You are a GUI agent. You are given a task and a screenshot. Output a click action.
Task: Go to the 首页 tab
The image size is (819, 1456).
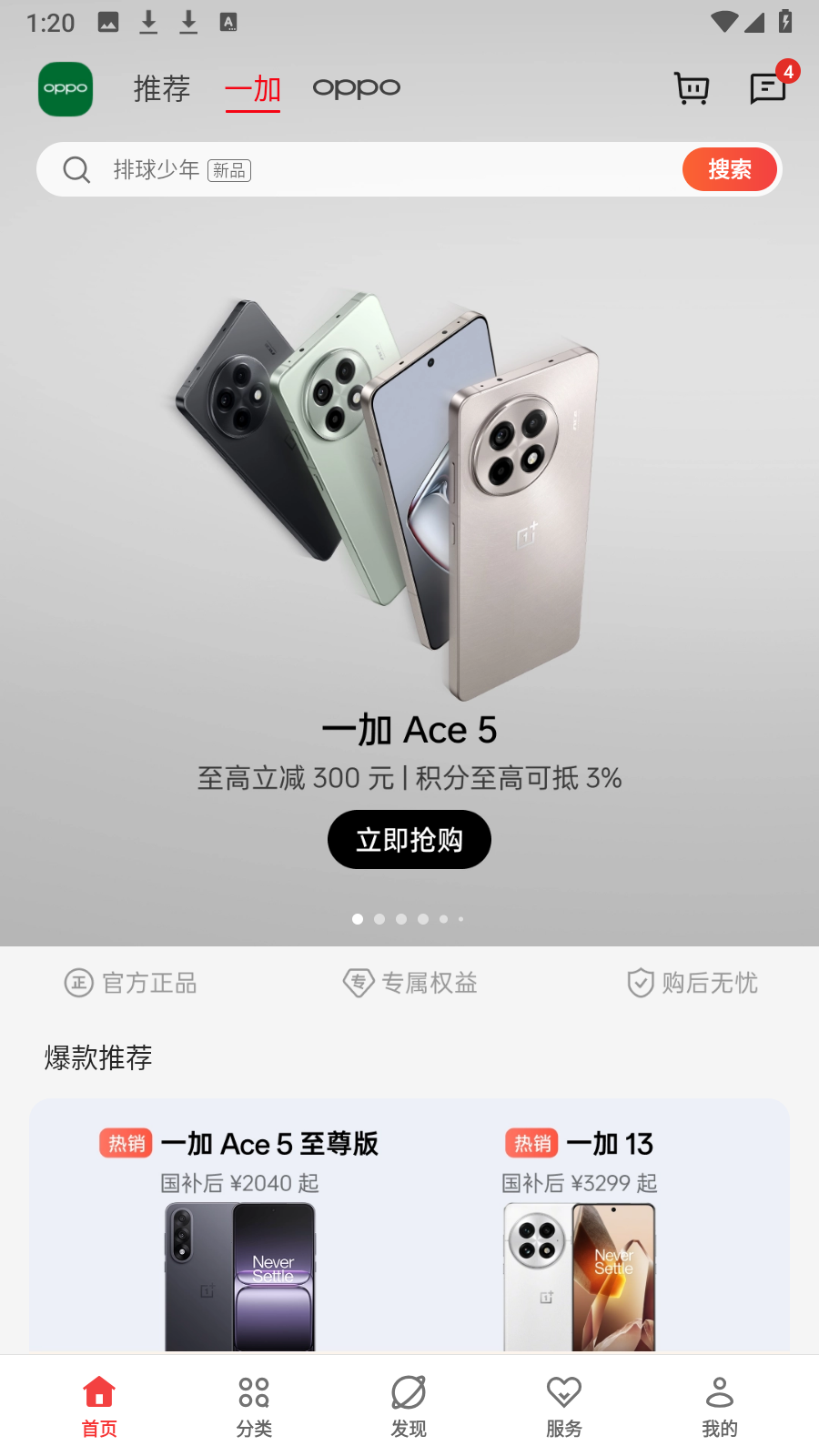coord(99,1406)
